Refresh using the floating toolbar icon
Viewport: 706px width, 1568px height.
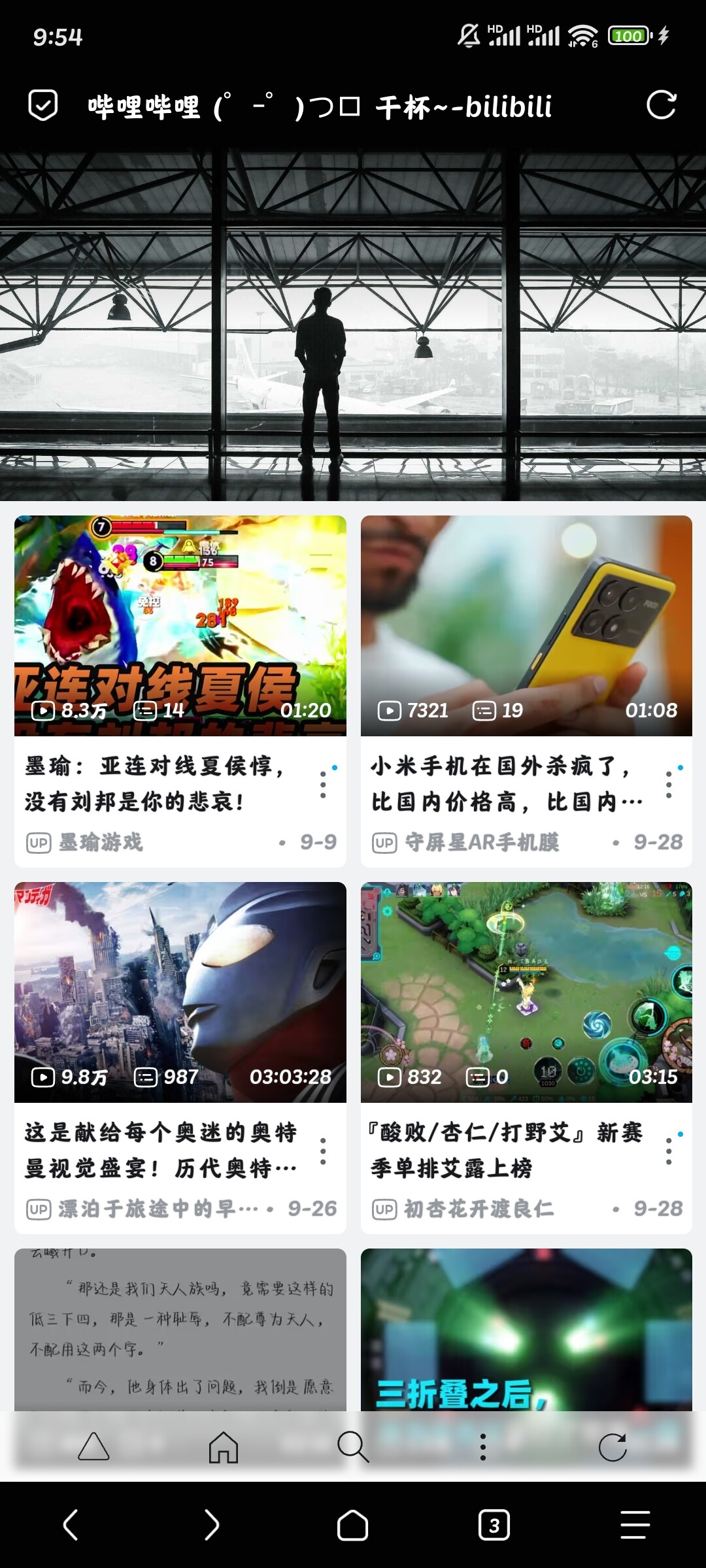613,1446
